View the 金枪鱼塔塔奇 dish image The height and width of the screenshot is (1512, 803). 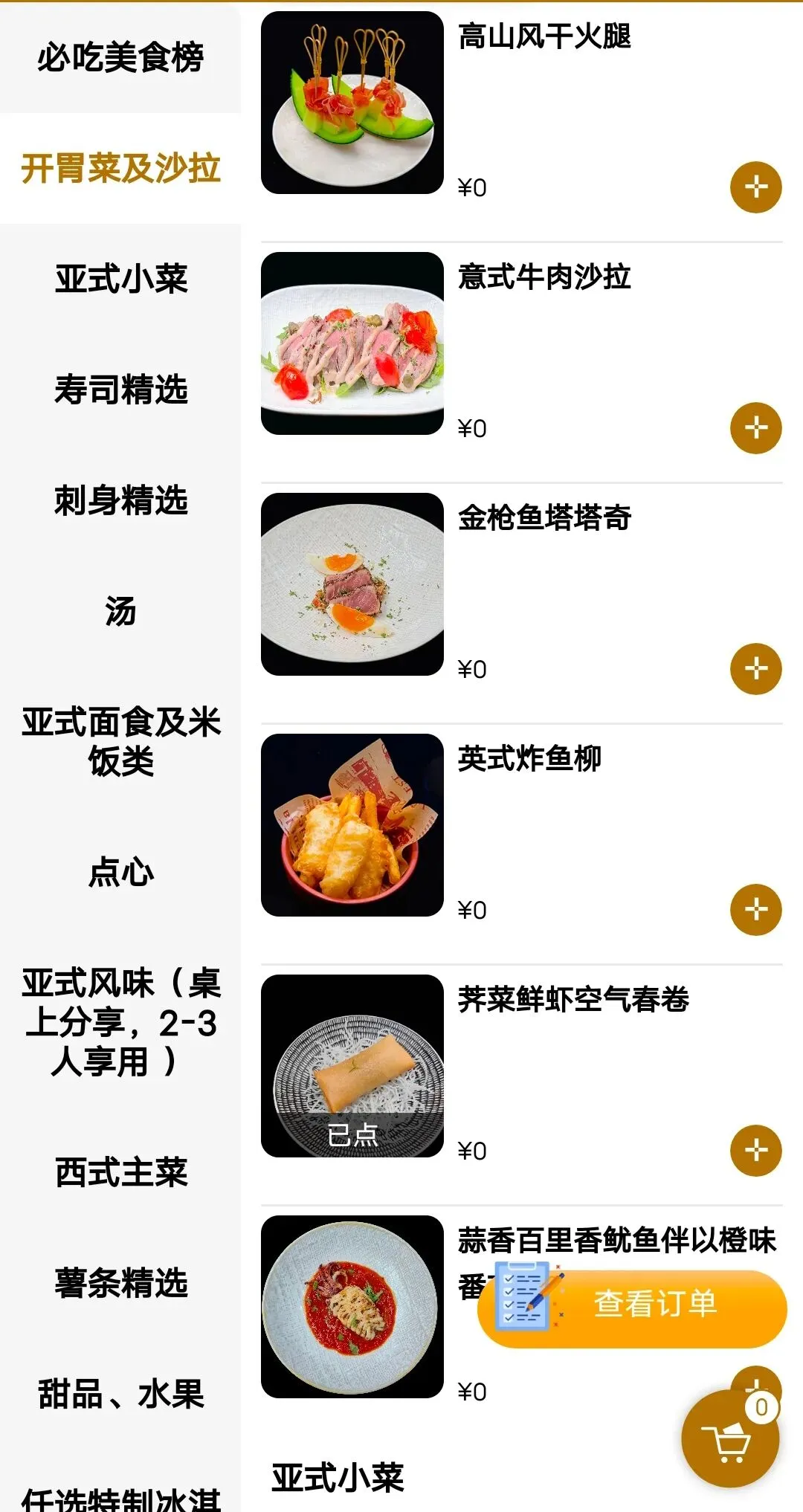click(x=352, y=584)
